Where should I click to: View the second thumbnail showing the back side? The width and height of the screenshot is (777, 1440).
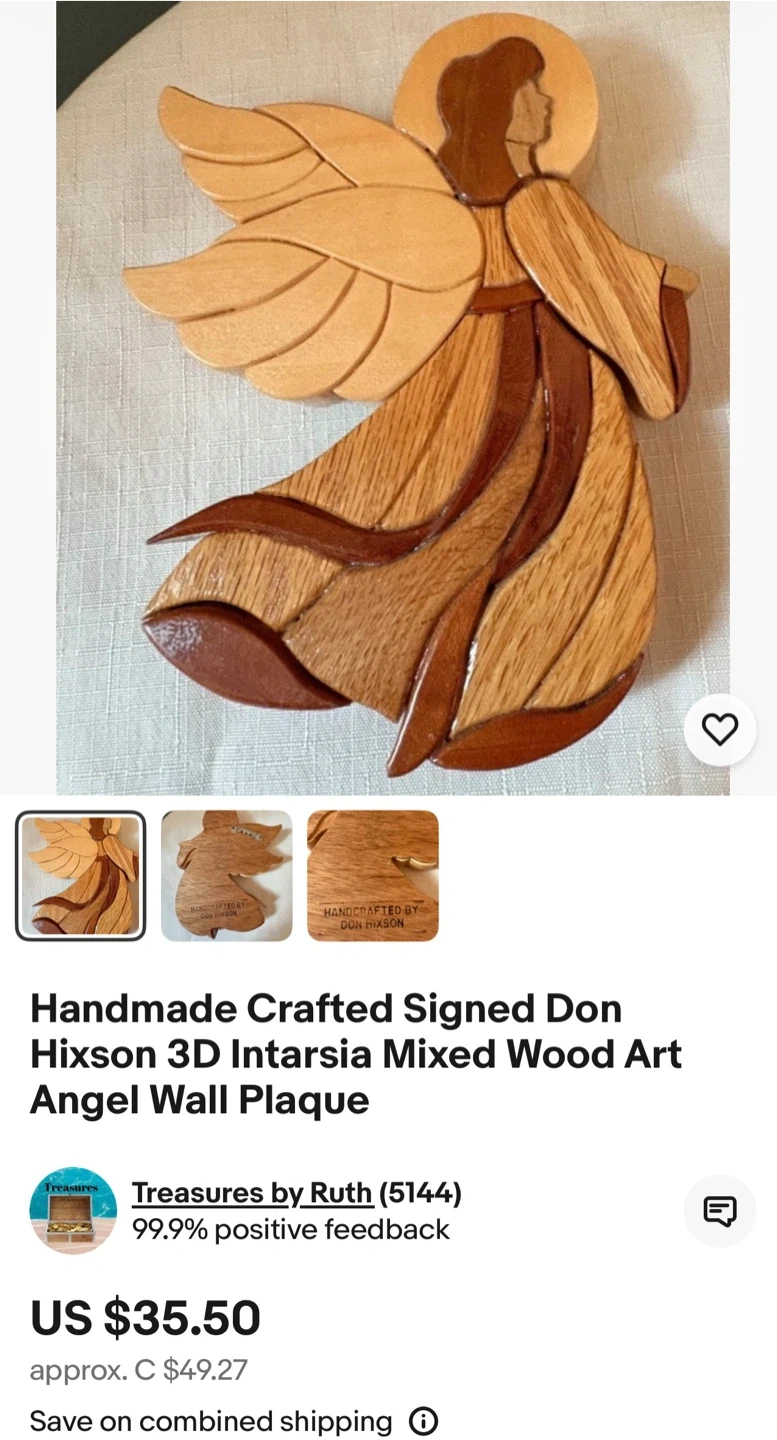coord(227,876)
